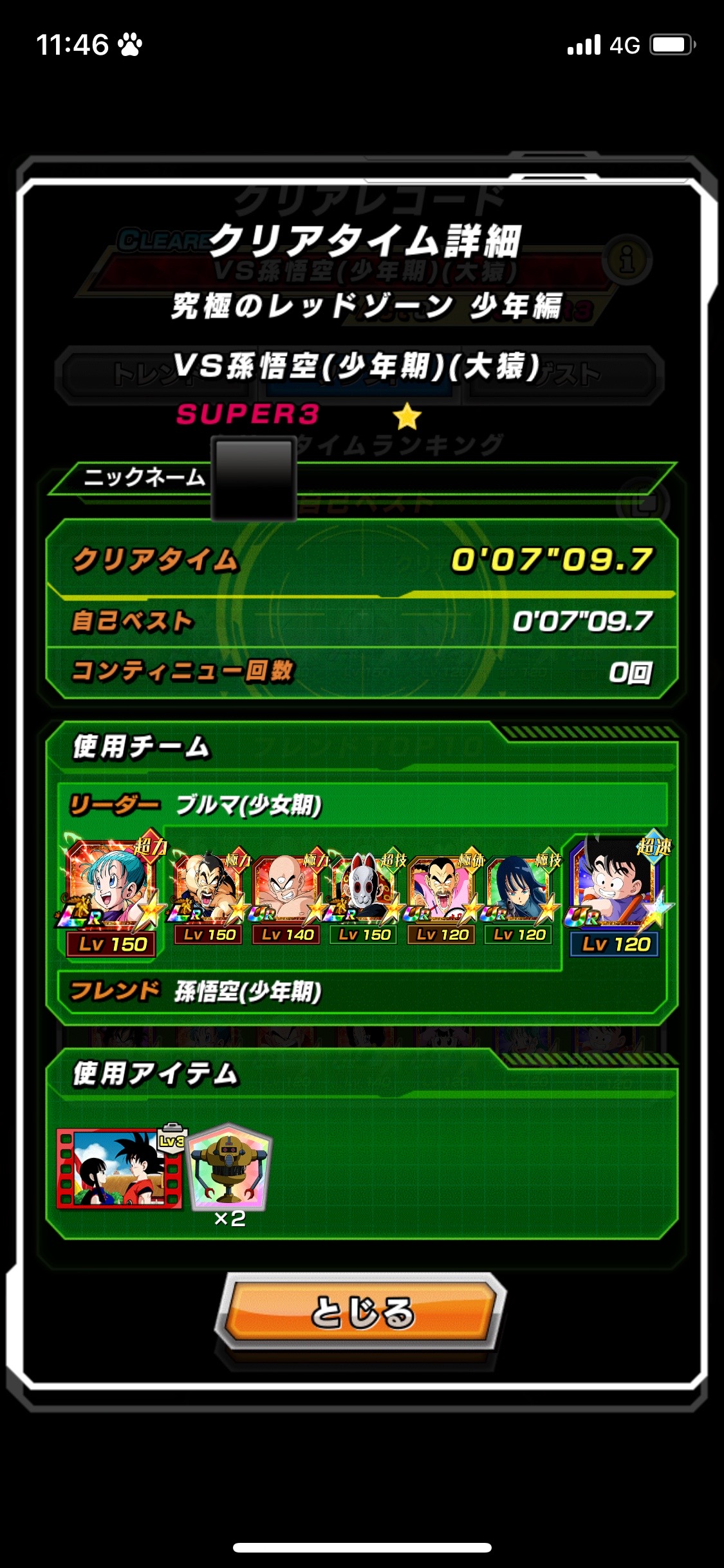
Task: Close the dialog with とじる button
Action: [360, 1312]
